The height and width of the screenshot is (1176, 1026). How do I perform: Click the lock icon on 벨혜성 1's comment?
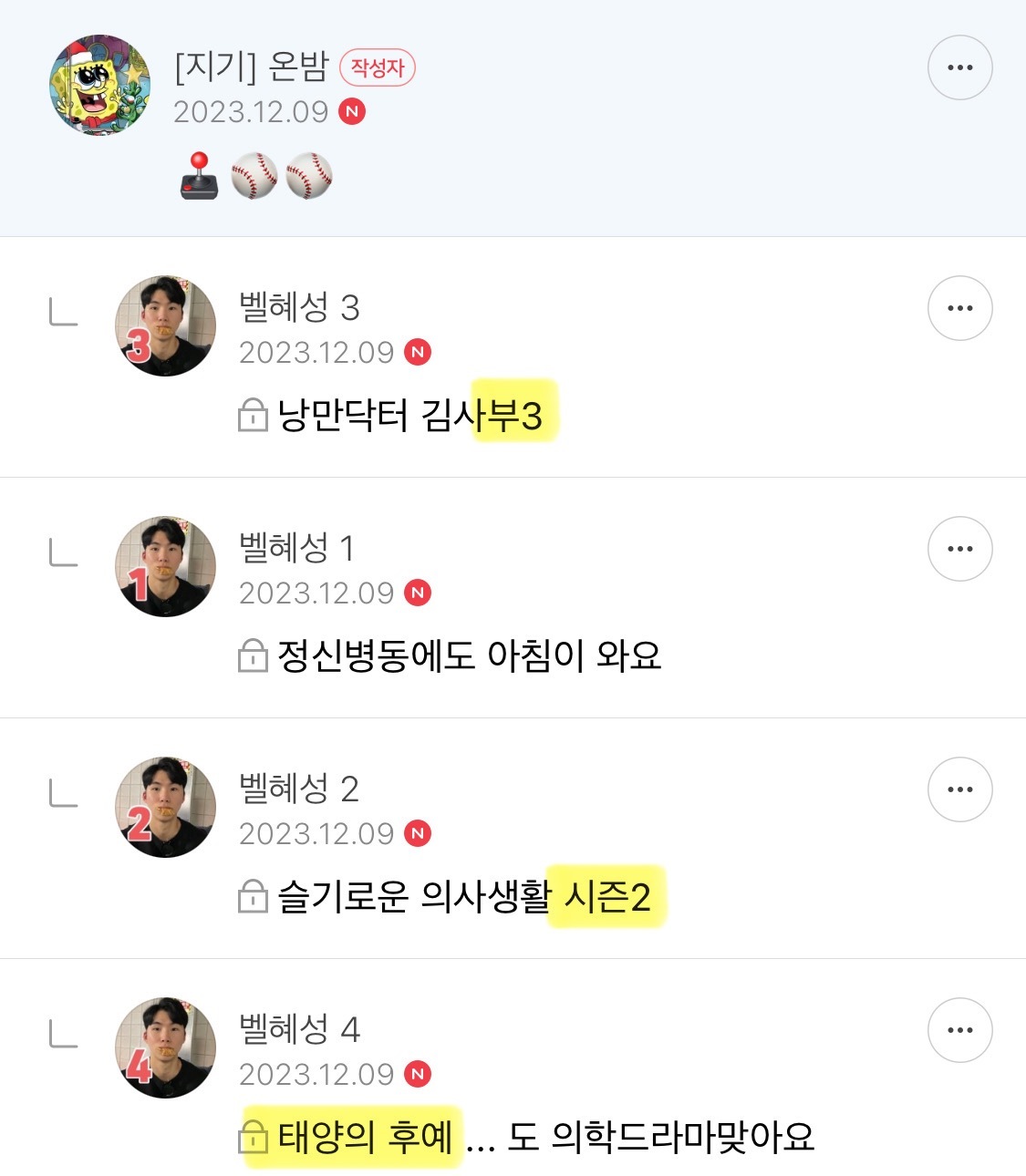251,655
